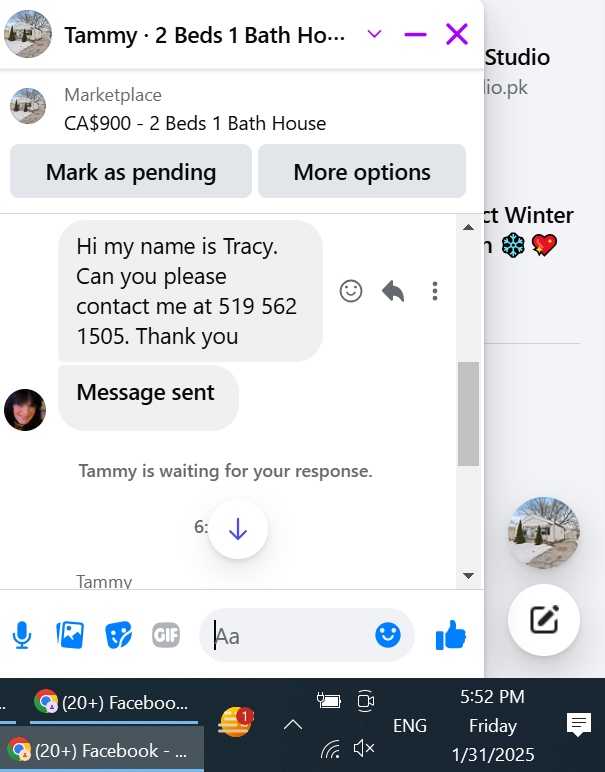Minimize the Tammy chat window
Screen dimensions: 605x772
click(x=415, y=34)
